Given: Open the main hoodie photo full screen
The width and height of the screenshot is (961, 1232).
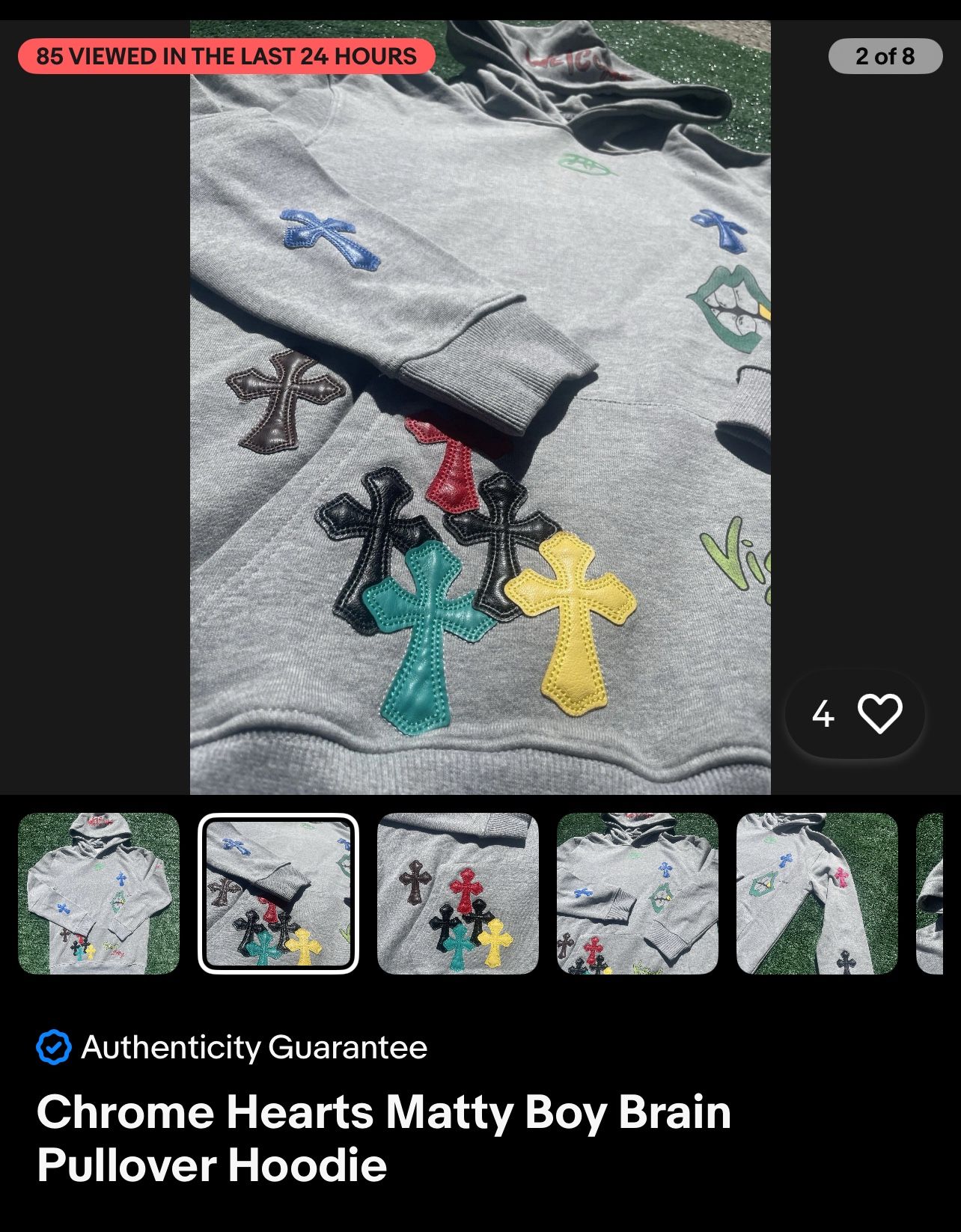Looking at the screenshot, I should (480, 407).
